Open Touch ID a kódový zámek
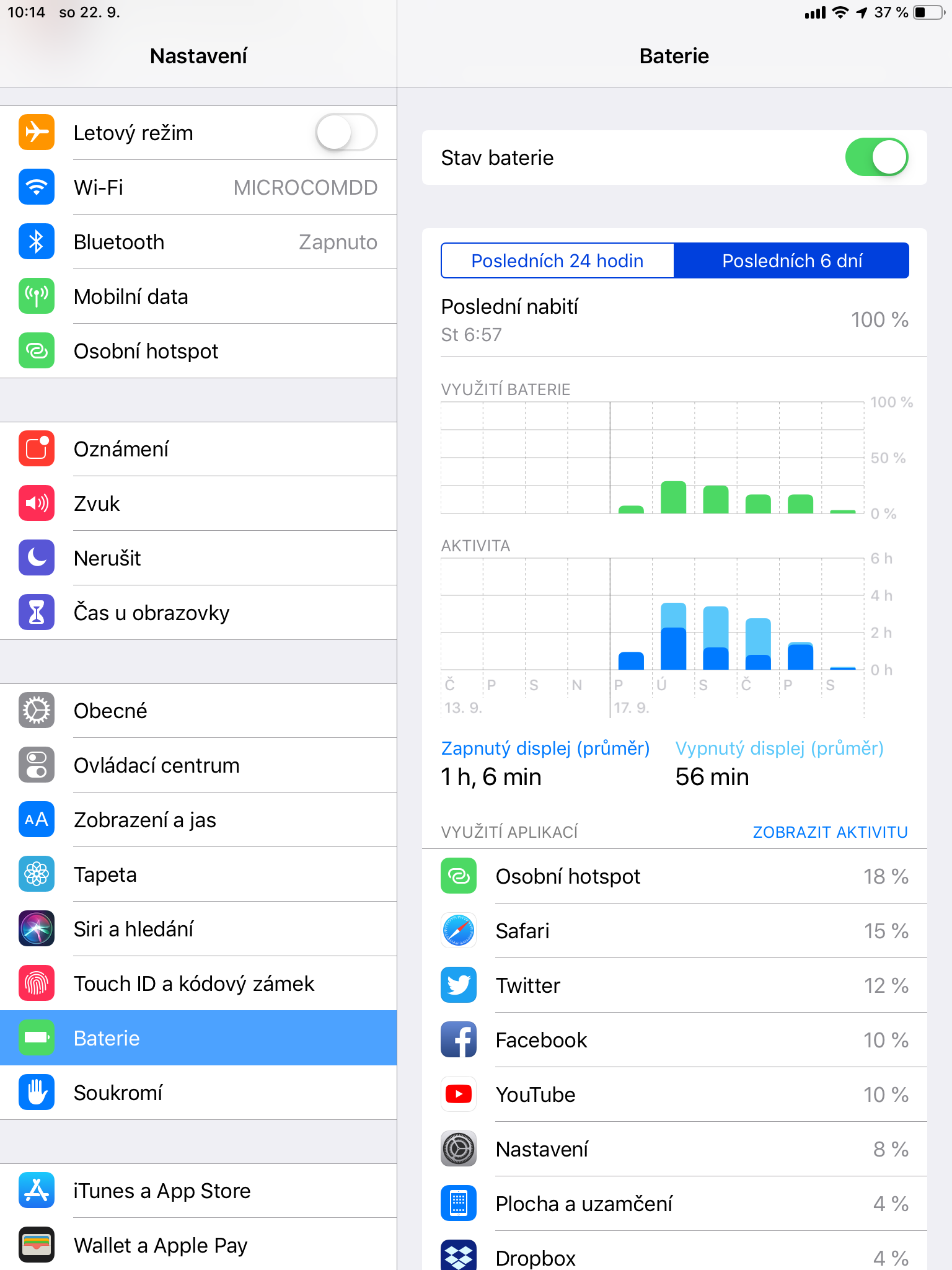Screen dimensions: 952x1270 coord(198,984)
